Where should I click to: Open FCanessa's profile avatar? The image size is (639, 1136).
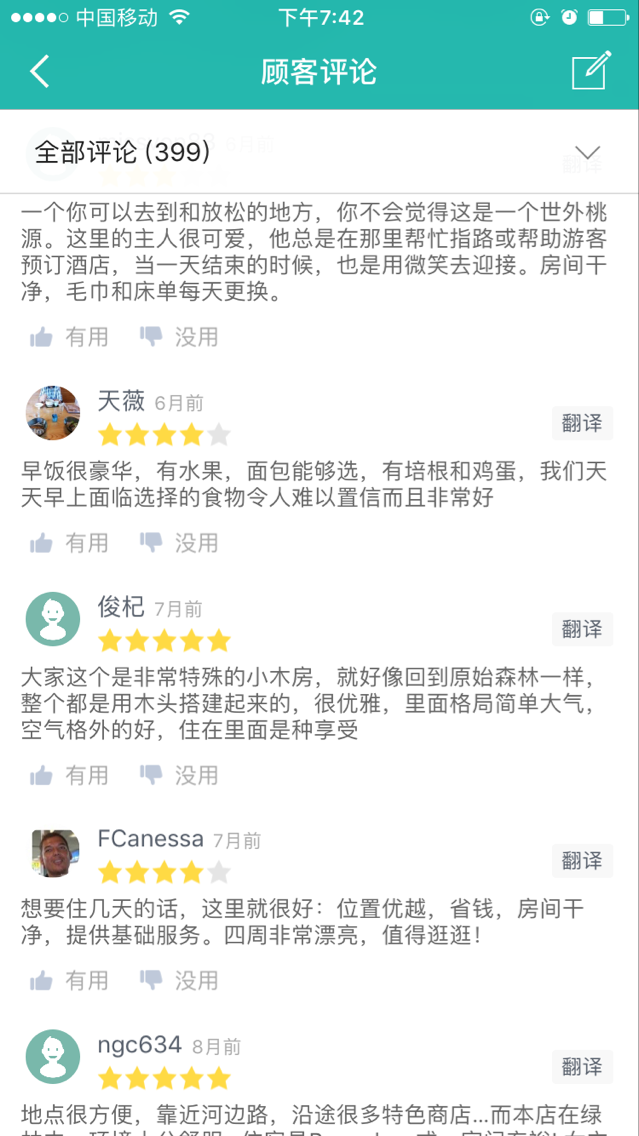coord(53,852)
